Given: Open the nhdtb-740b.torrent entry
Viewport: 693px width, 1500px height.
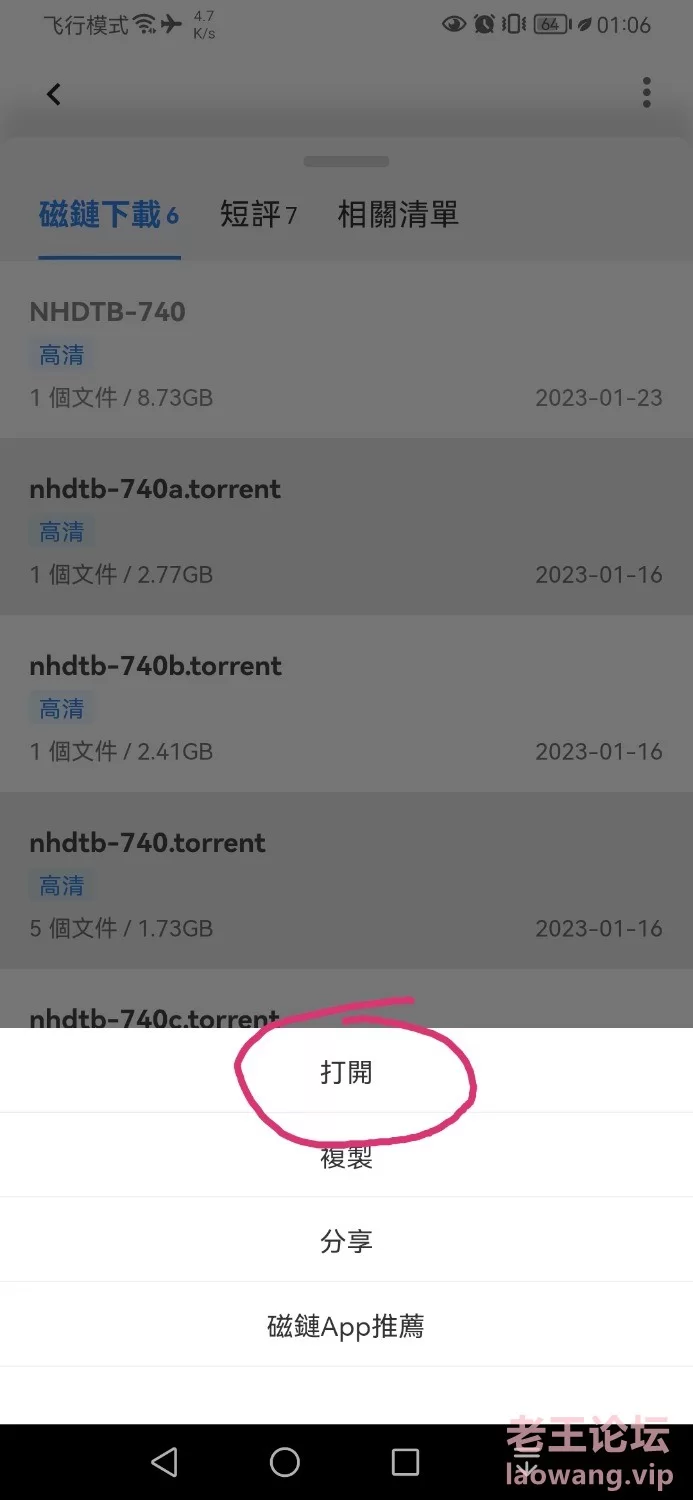Looking at the screenshot, I should [x=346, y=704].
